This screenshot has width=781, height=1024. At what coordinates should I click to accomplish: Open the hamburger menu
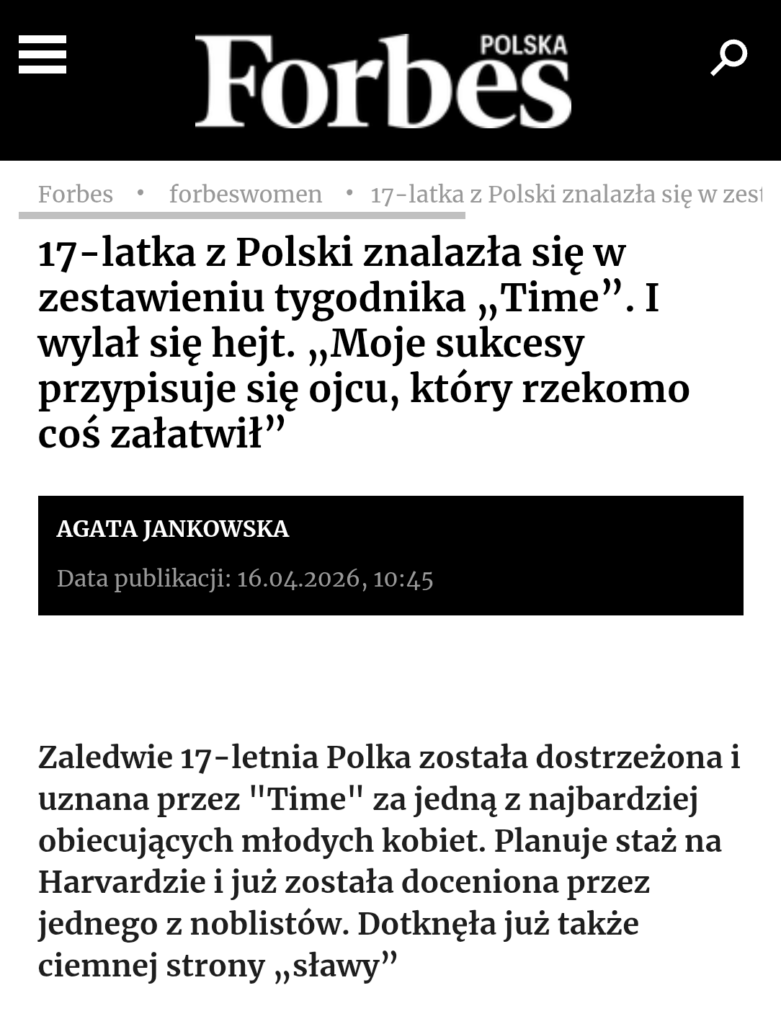(43, 56)
